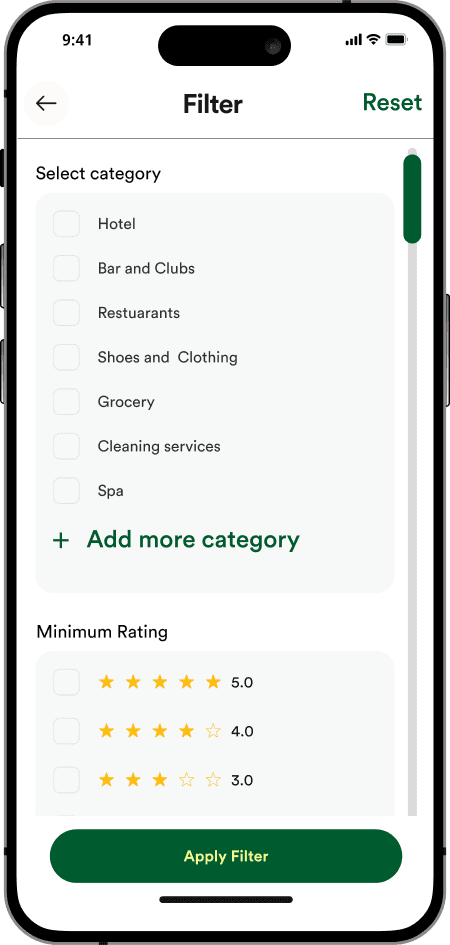Viewport: 450px width, 945px height.
Task: Reset all filters
Action: point(392,102)
